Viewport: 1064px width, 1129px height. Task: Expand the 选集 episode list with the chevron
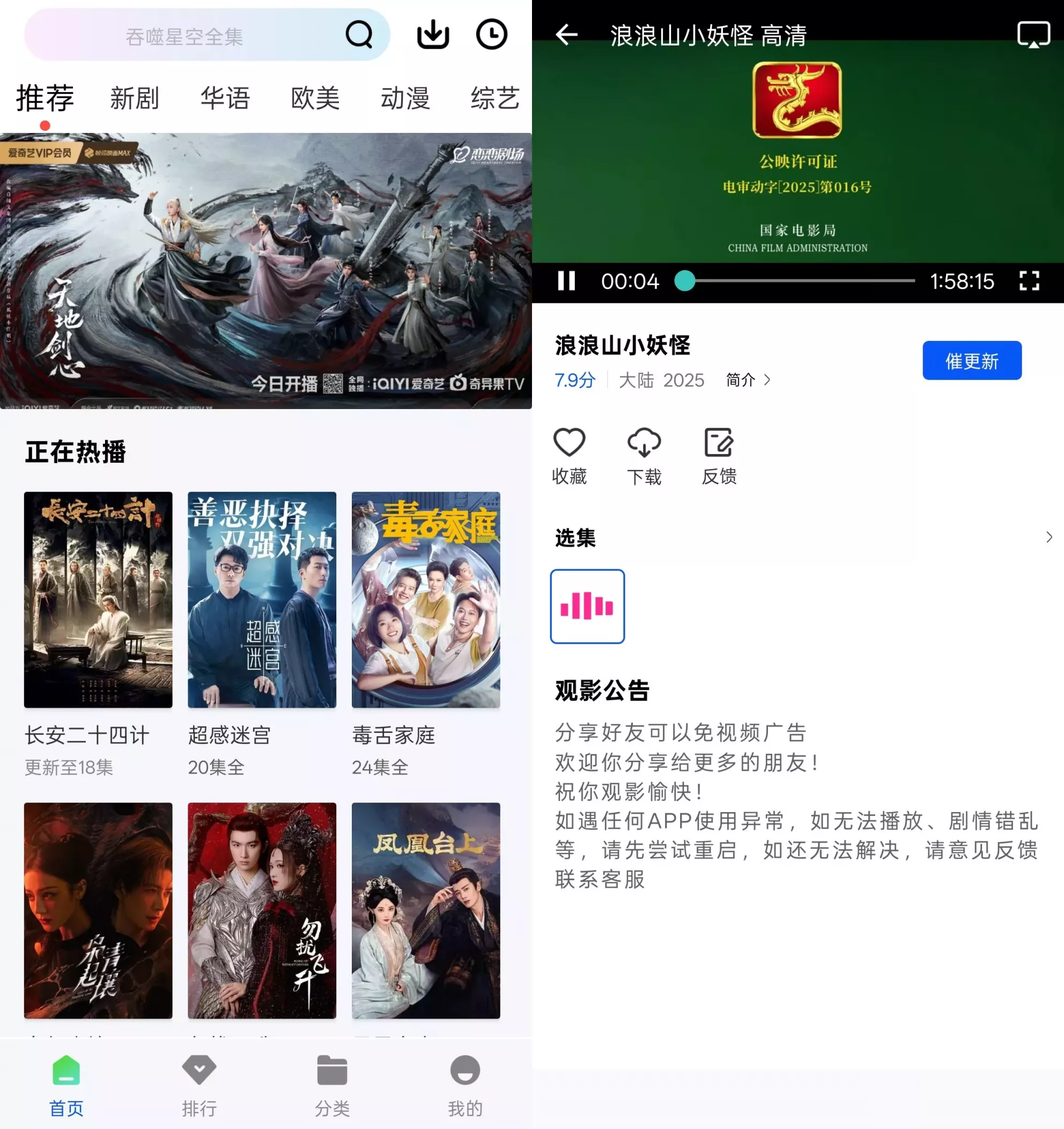pos(1048,537)
